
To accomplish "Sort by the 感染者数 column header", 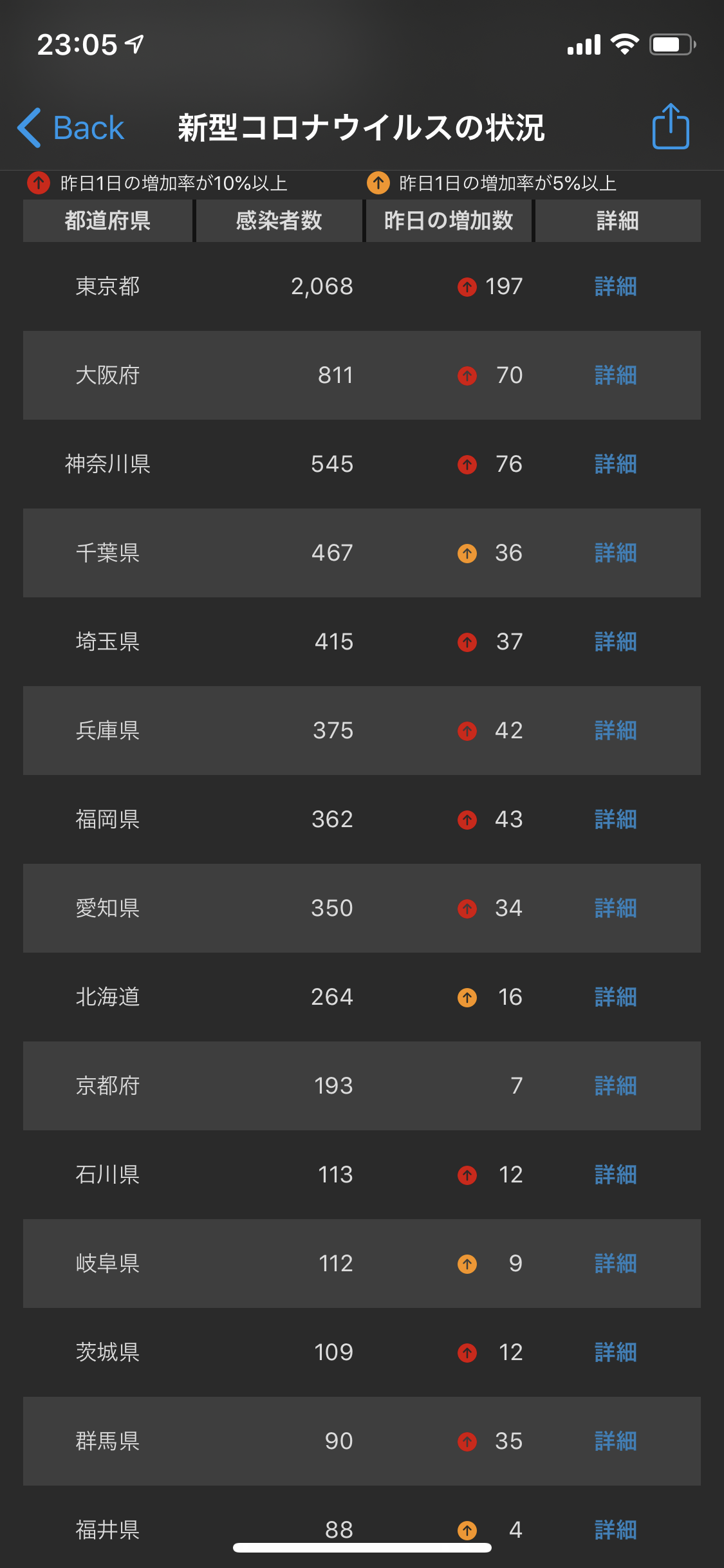I will point(279,221).
